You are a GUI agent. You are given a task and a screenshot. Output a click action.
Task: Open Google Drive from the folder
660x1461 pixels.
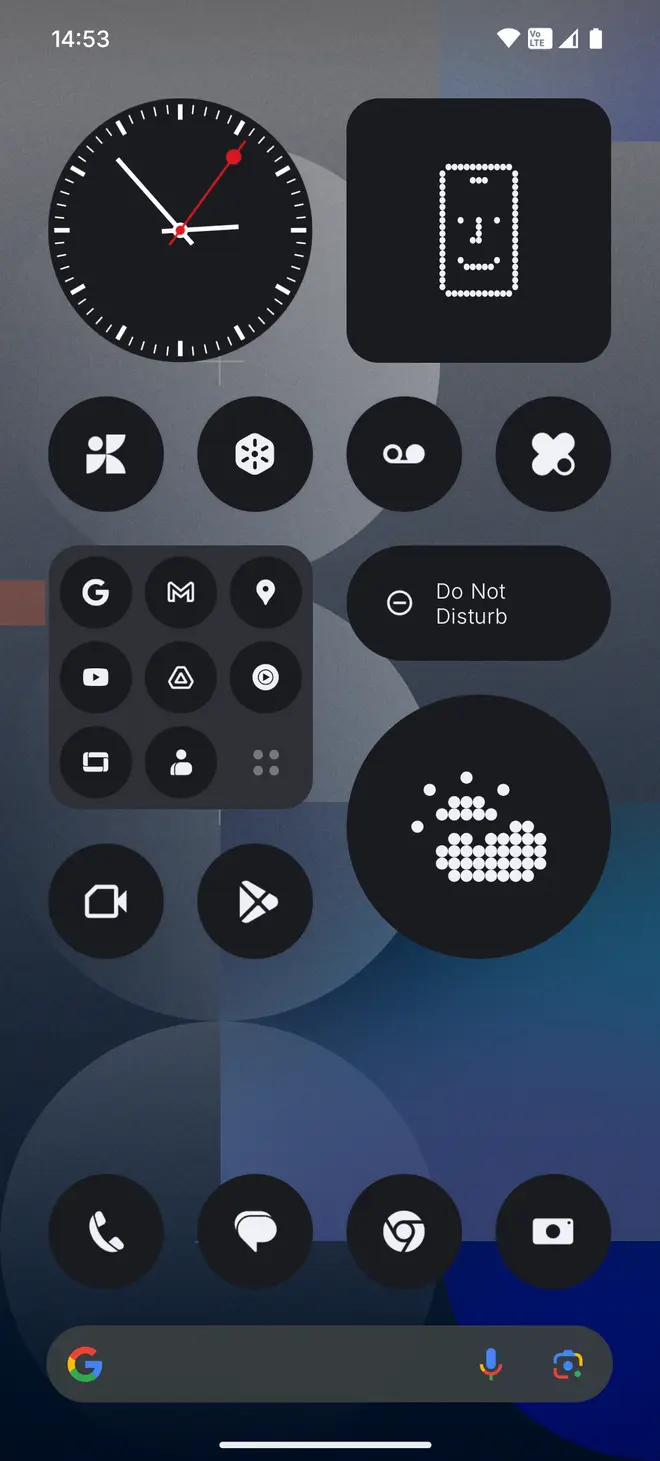pos(181,678)
